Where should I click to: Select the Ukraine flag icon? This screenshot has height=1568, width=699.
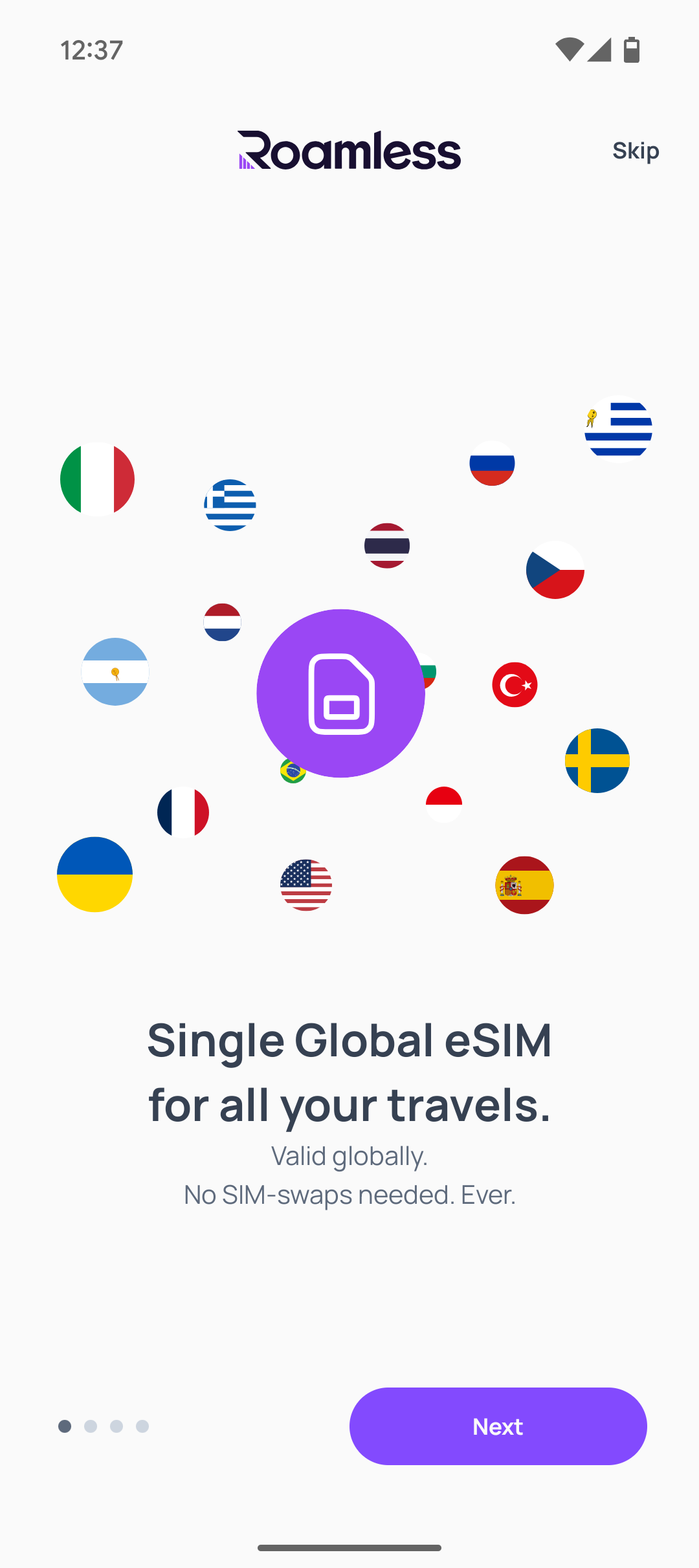[94, 875]
